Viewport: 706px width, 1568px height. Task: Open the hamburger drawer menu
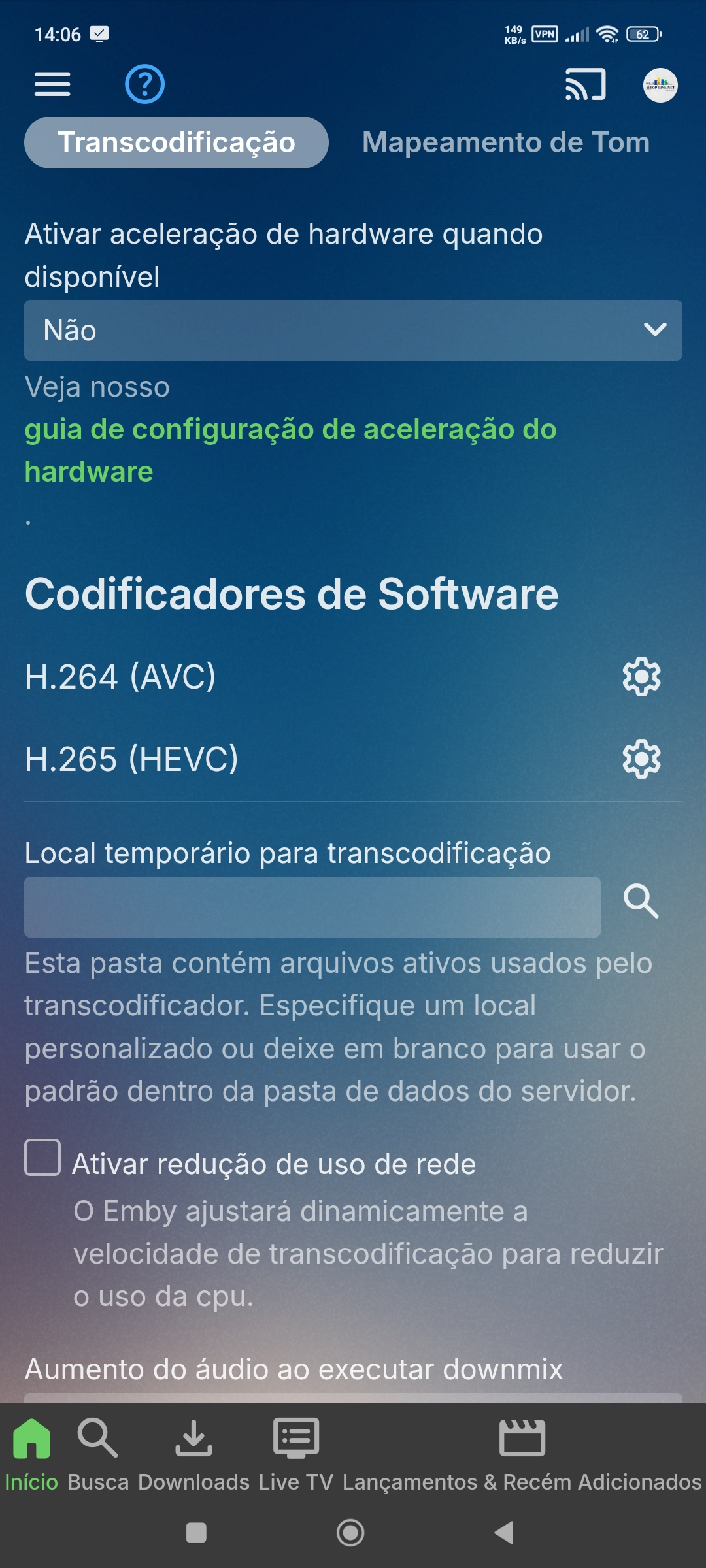[52, 84]
